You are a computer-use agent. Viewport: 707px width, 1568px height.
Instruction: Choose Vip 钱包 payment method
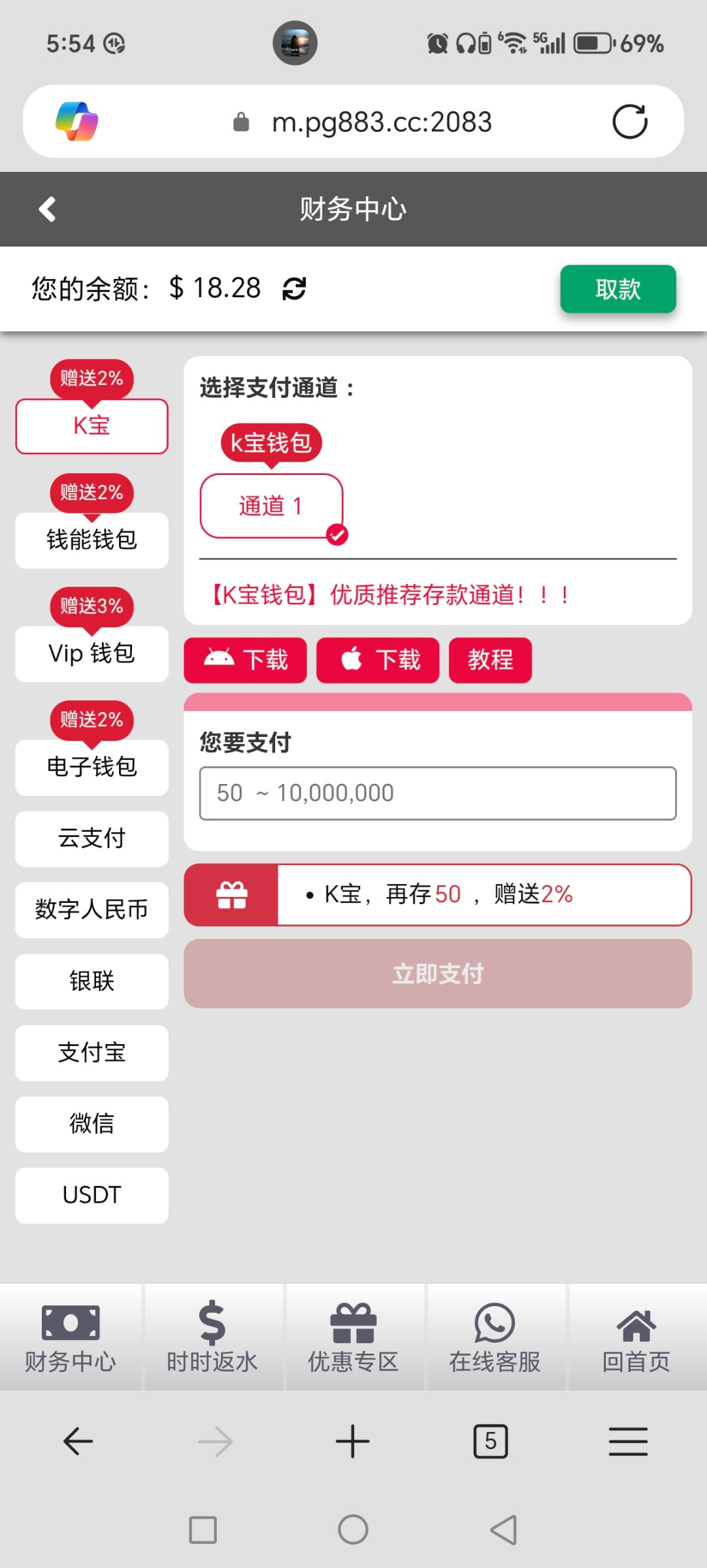(x=91, y=654)
